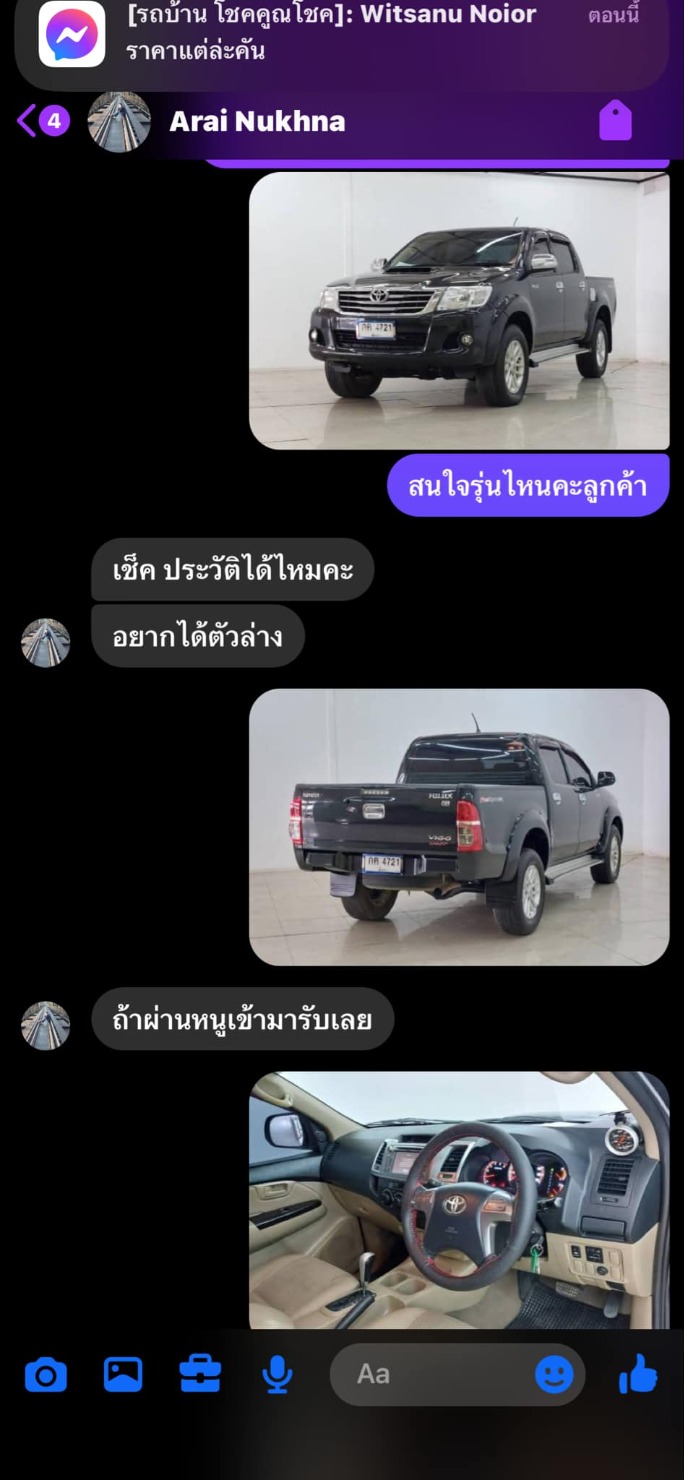View the front photo of the black pickup
This screenshot has height=1480, width=684.
point(459,310)
